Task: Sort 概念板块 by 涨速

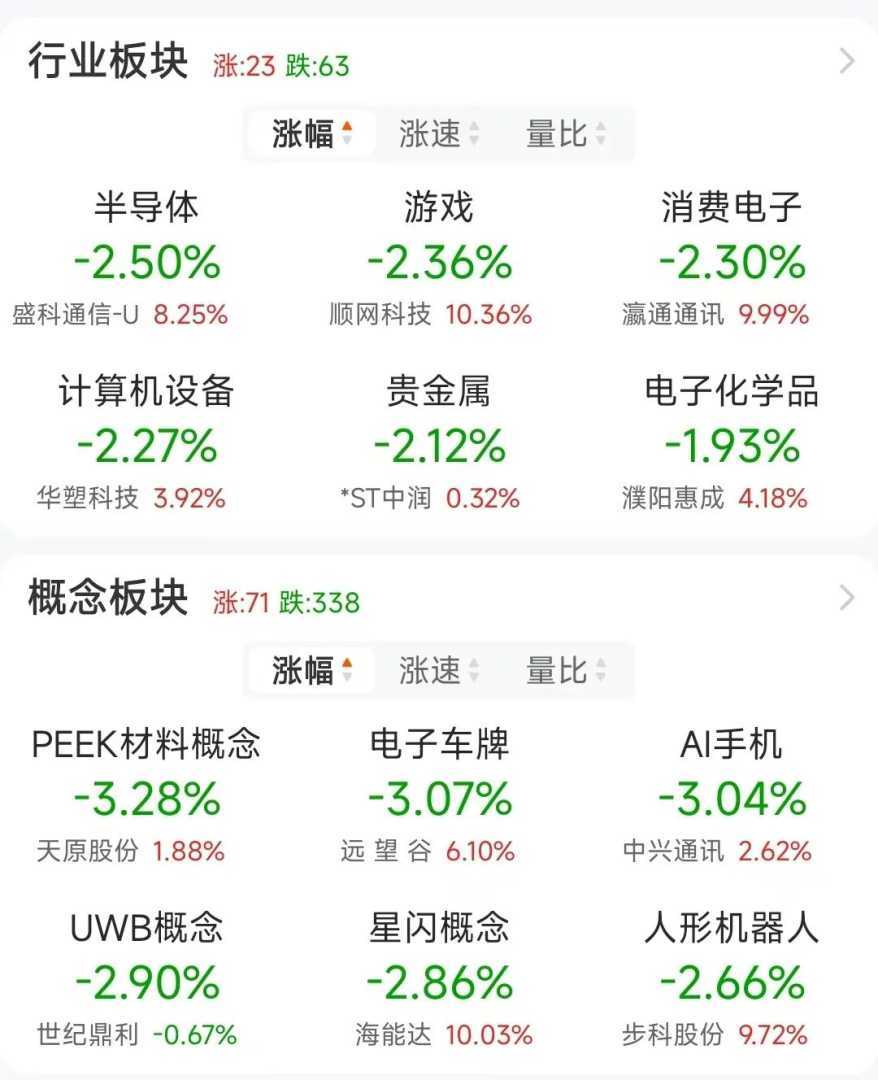Action: [x=438, y=670]
